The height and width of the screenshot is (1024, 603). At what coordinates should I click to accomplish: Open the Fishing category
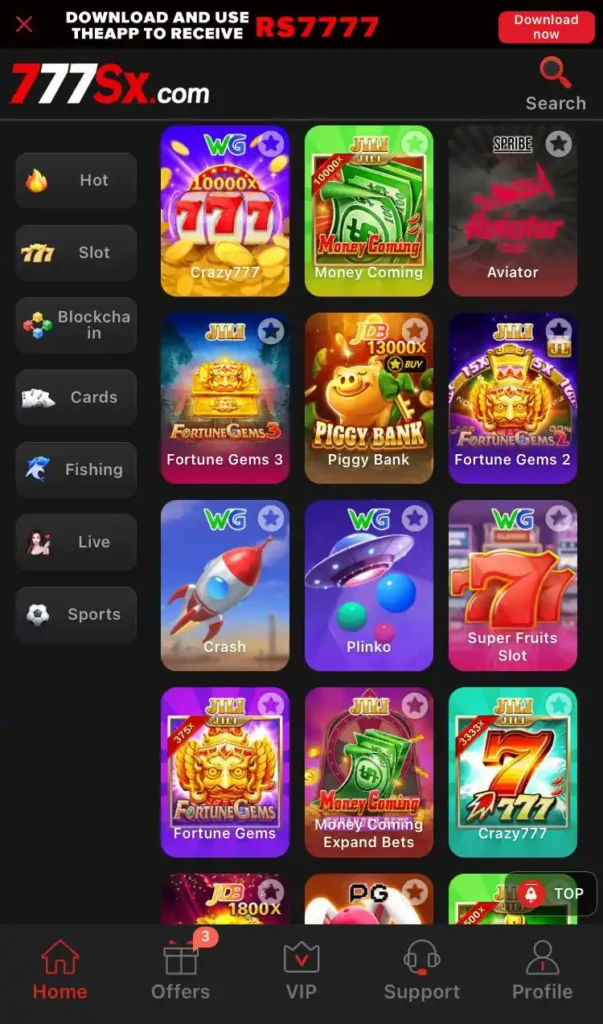(76, 469)
